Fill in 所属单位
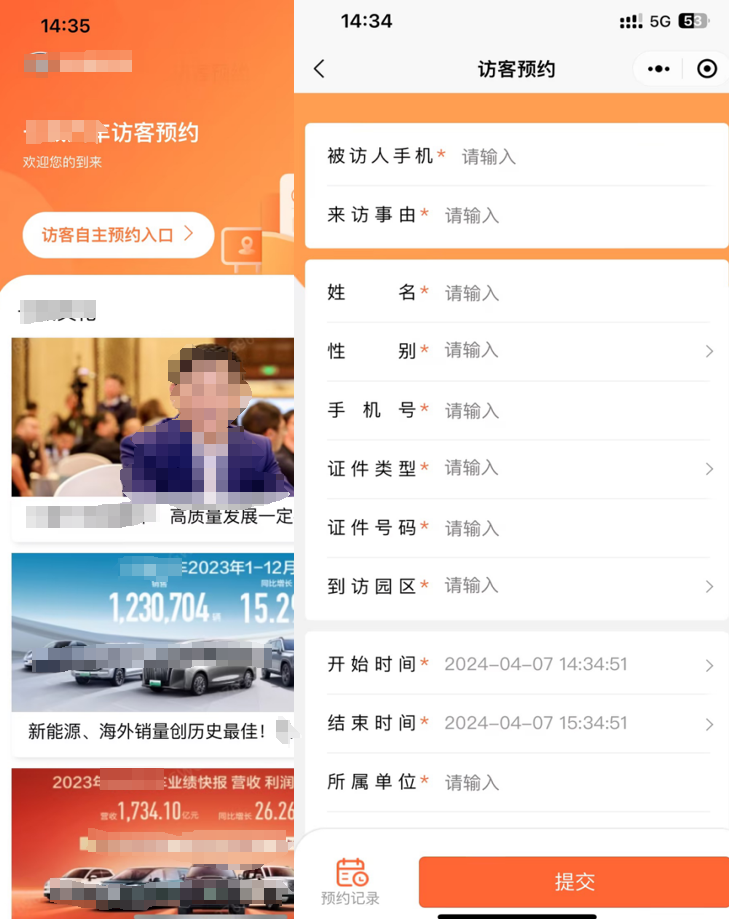 pyautogui.click(x=570, y=783)
